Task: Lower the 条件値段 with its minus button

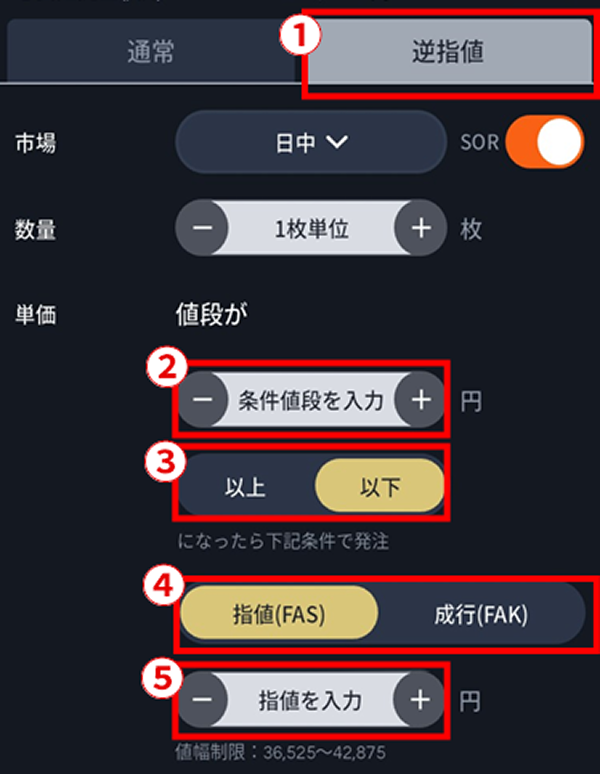Action: [202, 401]
